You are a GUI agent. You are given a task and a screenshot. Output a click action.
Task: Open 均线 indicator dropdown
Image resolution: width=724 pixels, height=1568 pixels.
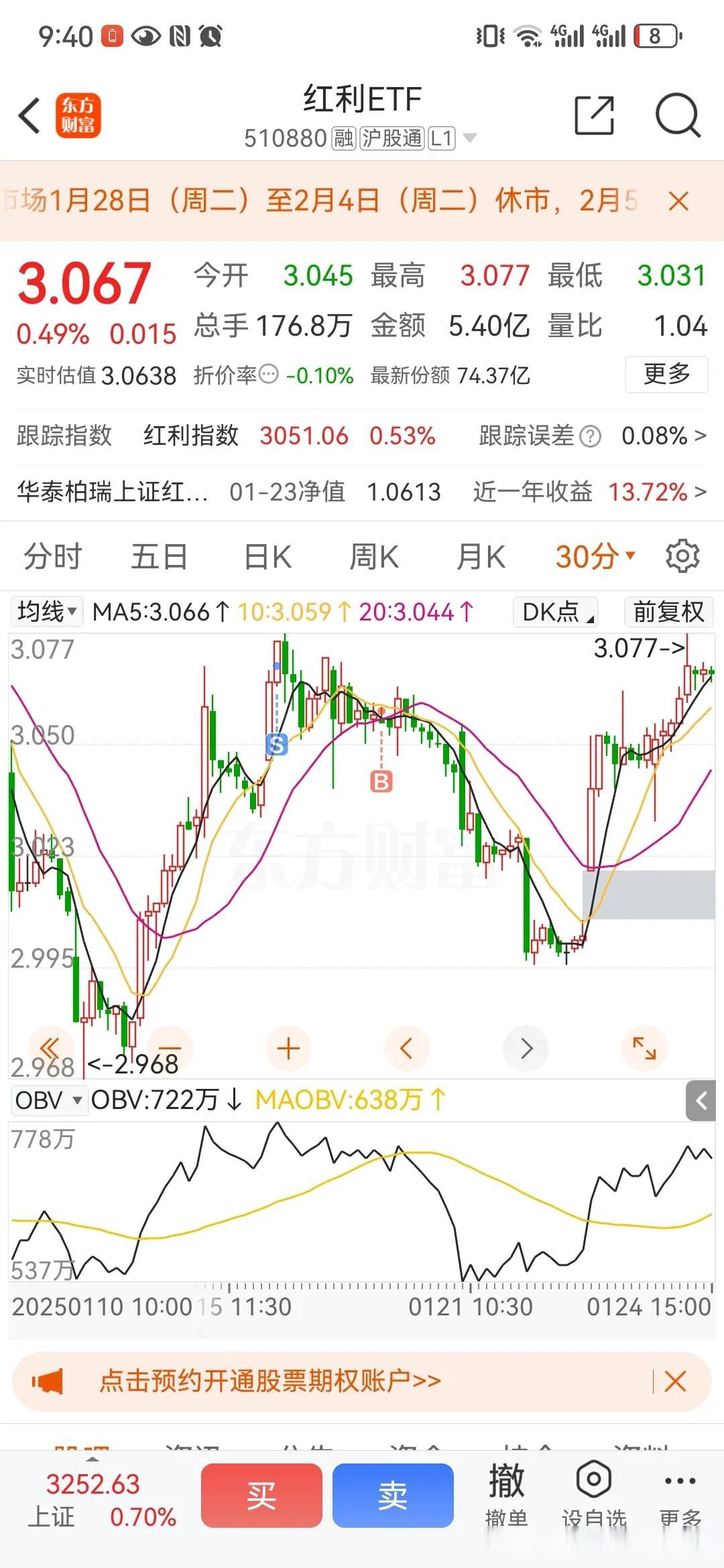pos(47,611)
